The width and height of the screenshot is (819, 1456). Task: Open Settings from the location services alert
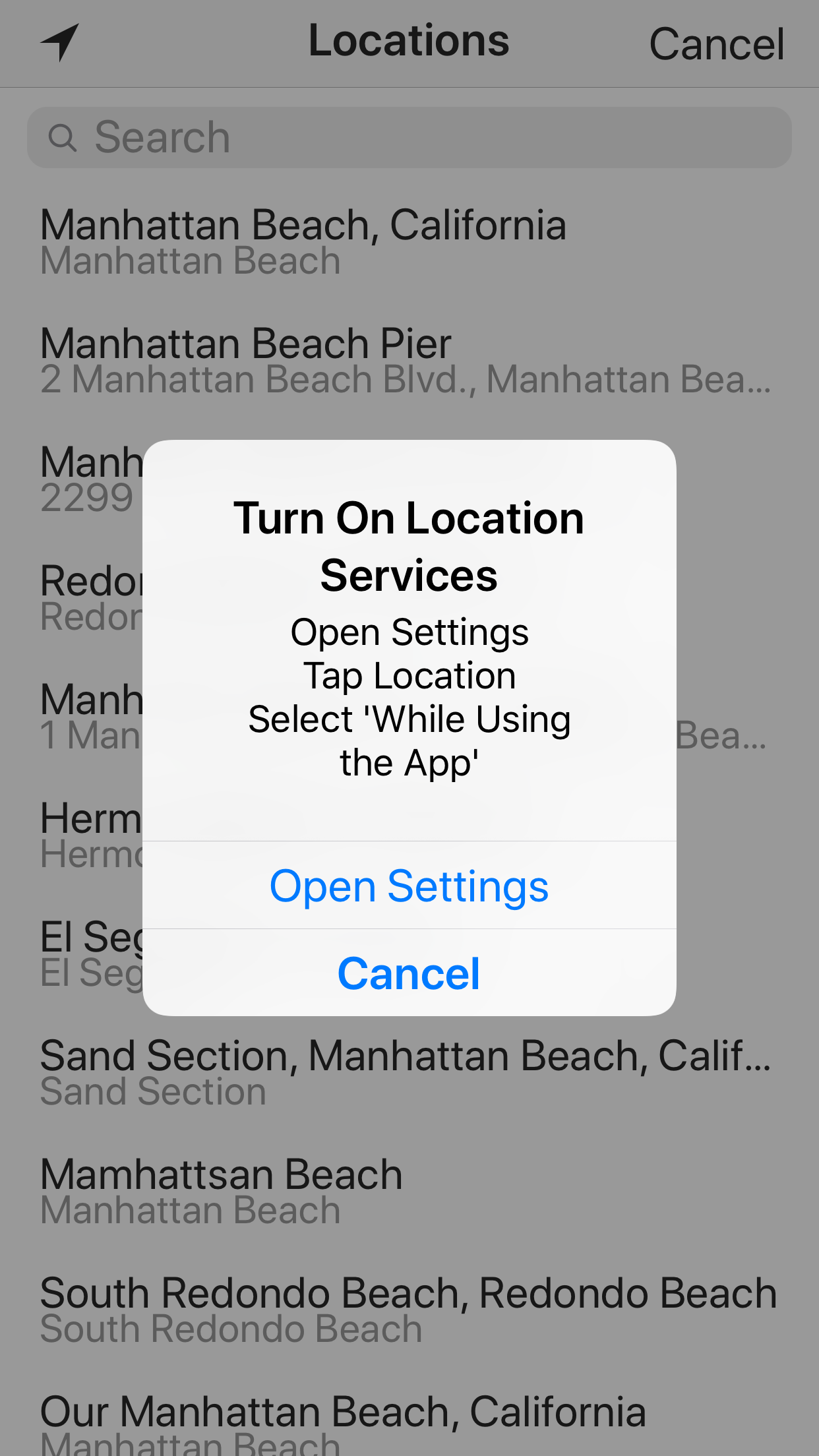tap(409, 886)
